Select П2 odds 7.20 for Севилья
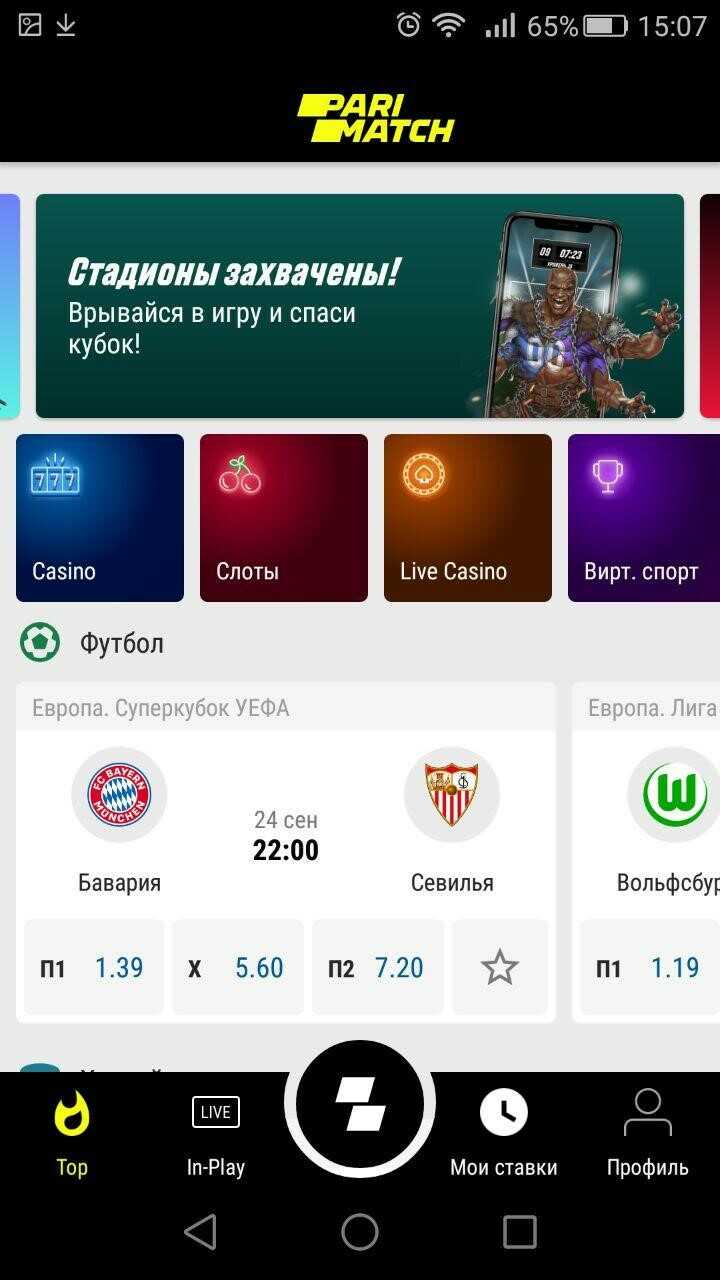The width and height of the screenshot is (720, 1280). pos(378,967)
